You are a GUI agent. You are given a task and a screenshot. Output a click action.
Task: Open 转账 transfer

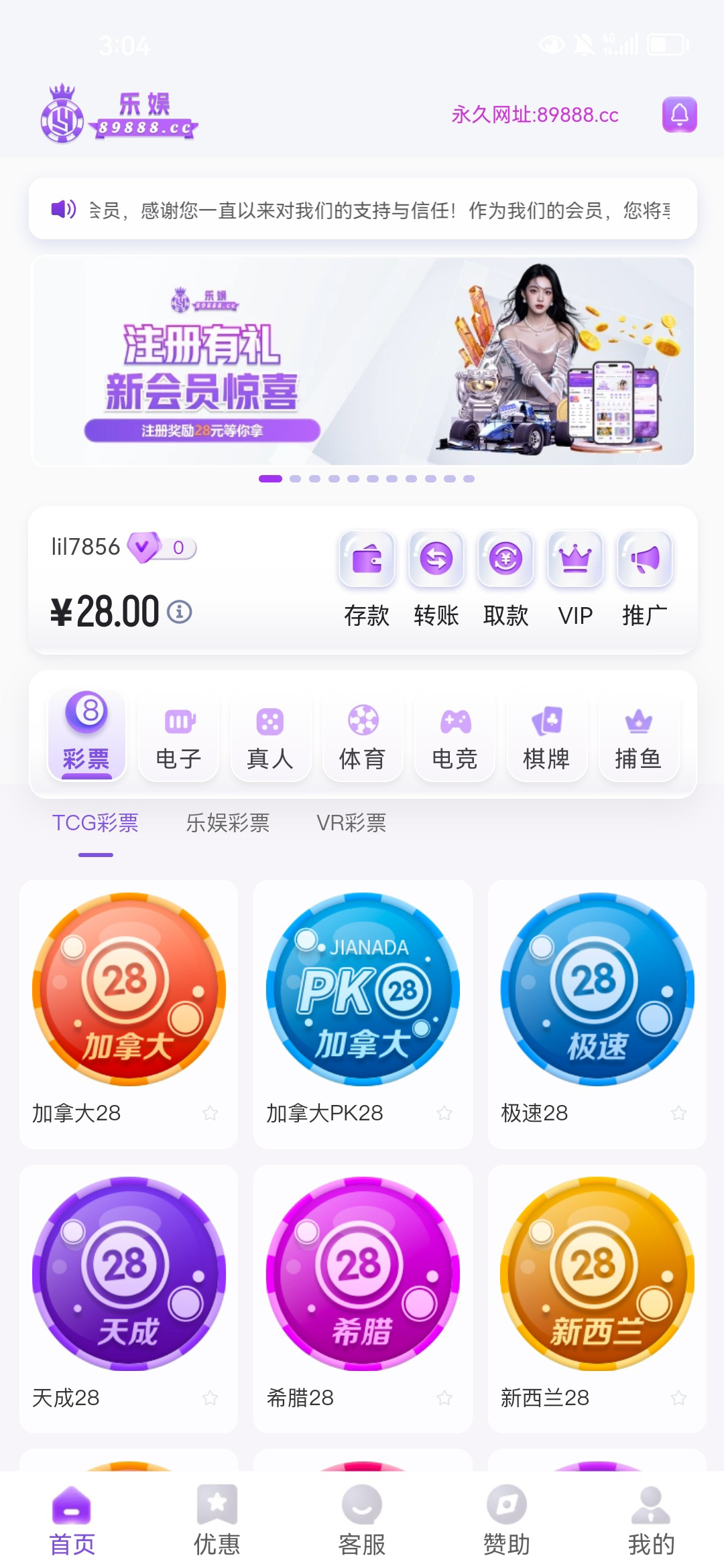(436, 578)
